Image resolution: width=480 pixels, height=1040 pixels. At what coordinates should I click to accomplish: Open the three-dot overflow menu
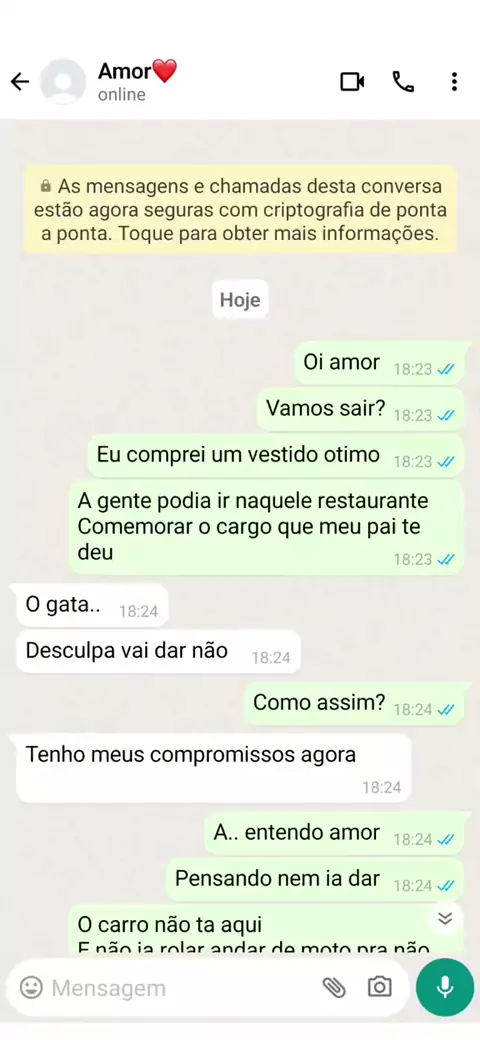pyautogui.click(x=454, y=82)
